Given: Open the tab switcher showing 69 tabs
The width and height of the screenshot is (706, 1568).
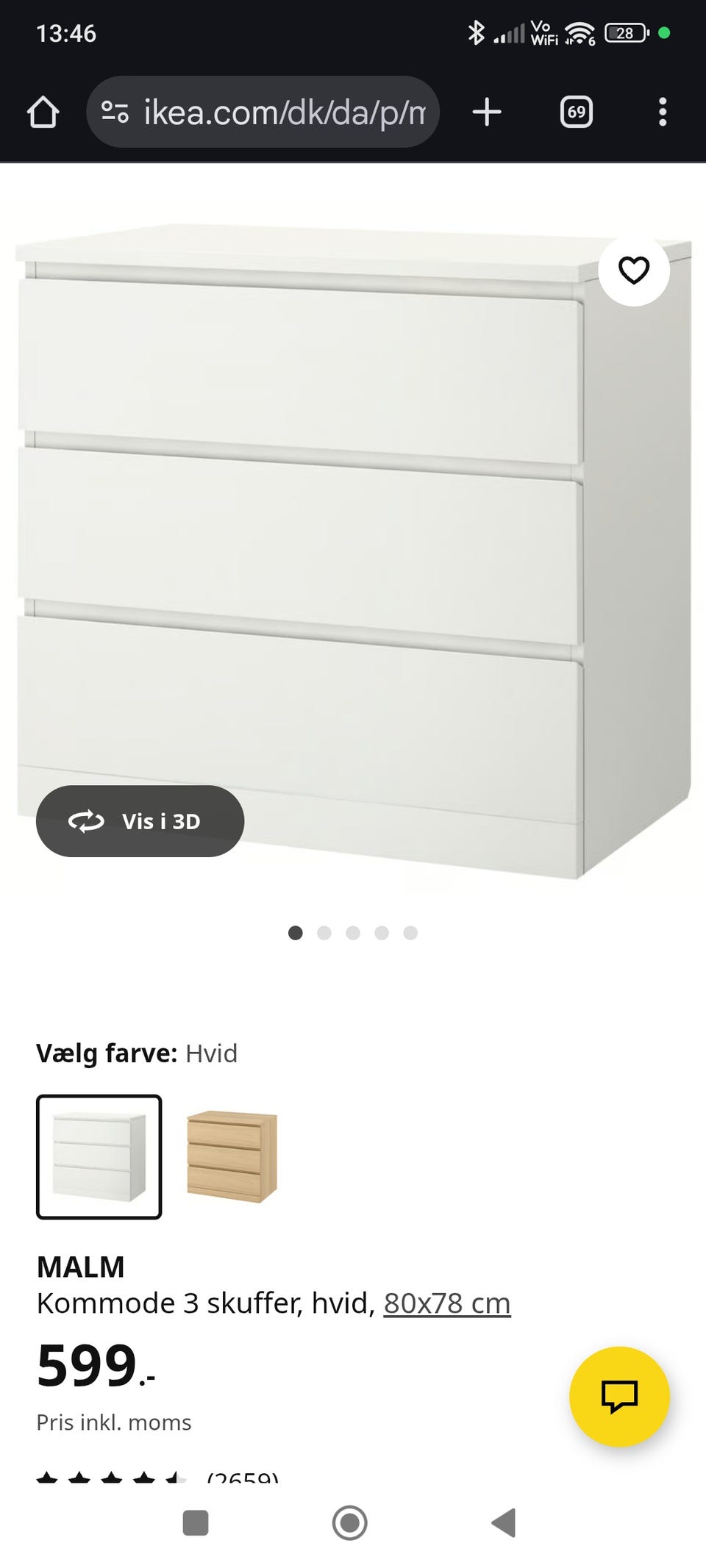Looking at the screenshot, I should pyautogui.click(x=577, y=112).
